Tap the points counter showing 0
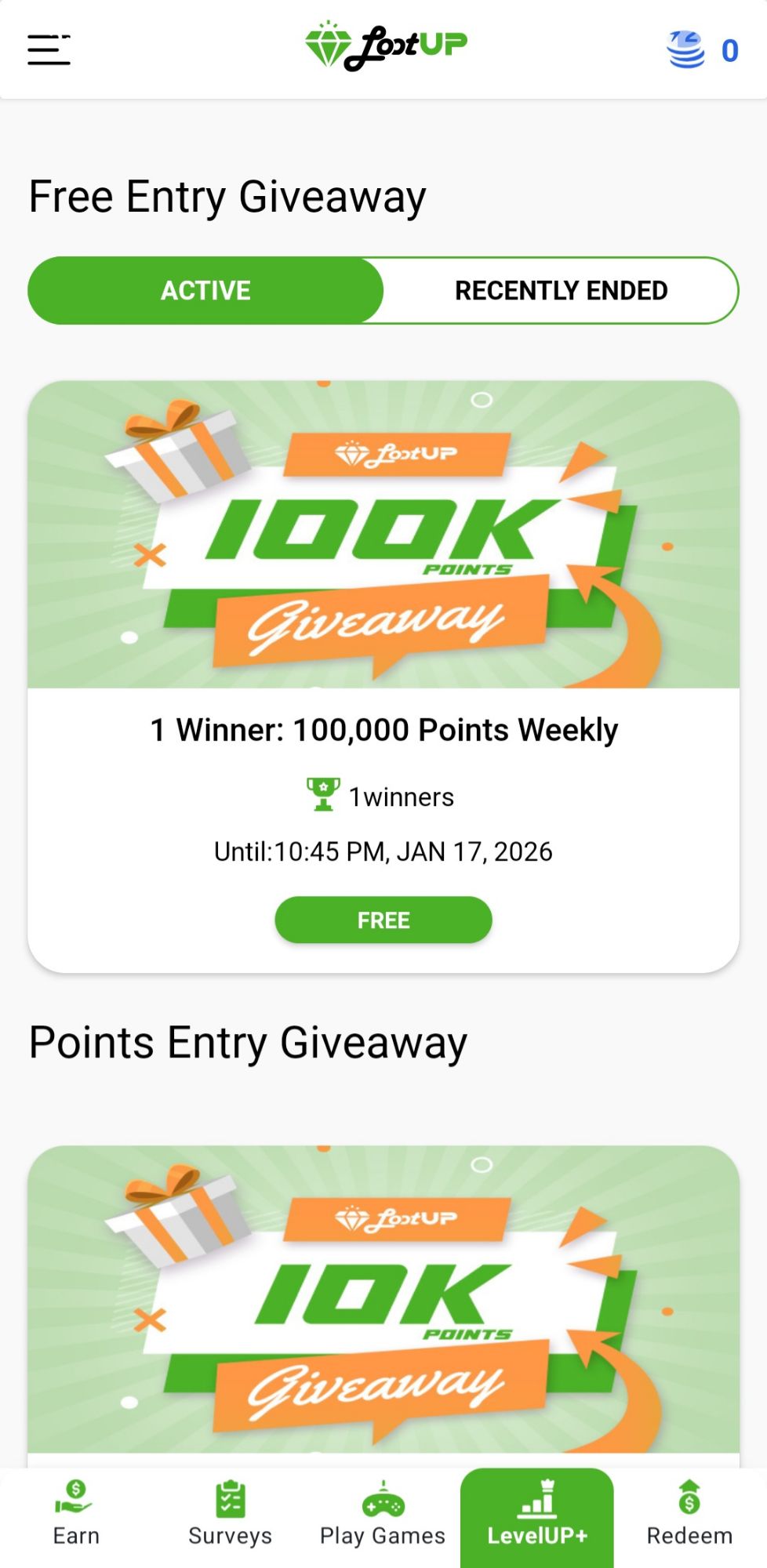 [730, 49]
